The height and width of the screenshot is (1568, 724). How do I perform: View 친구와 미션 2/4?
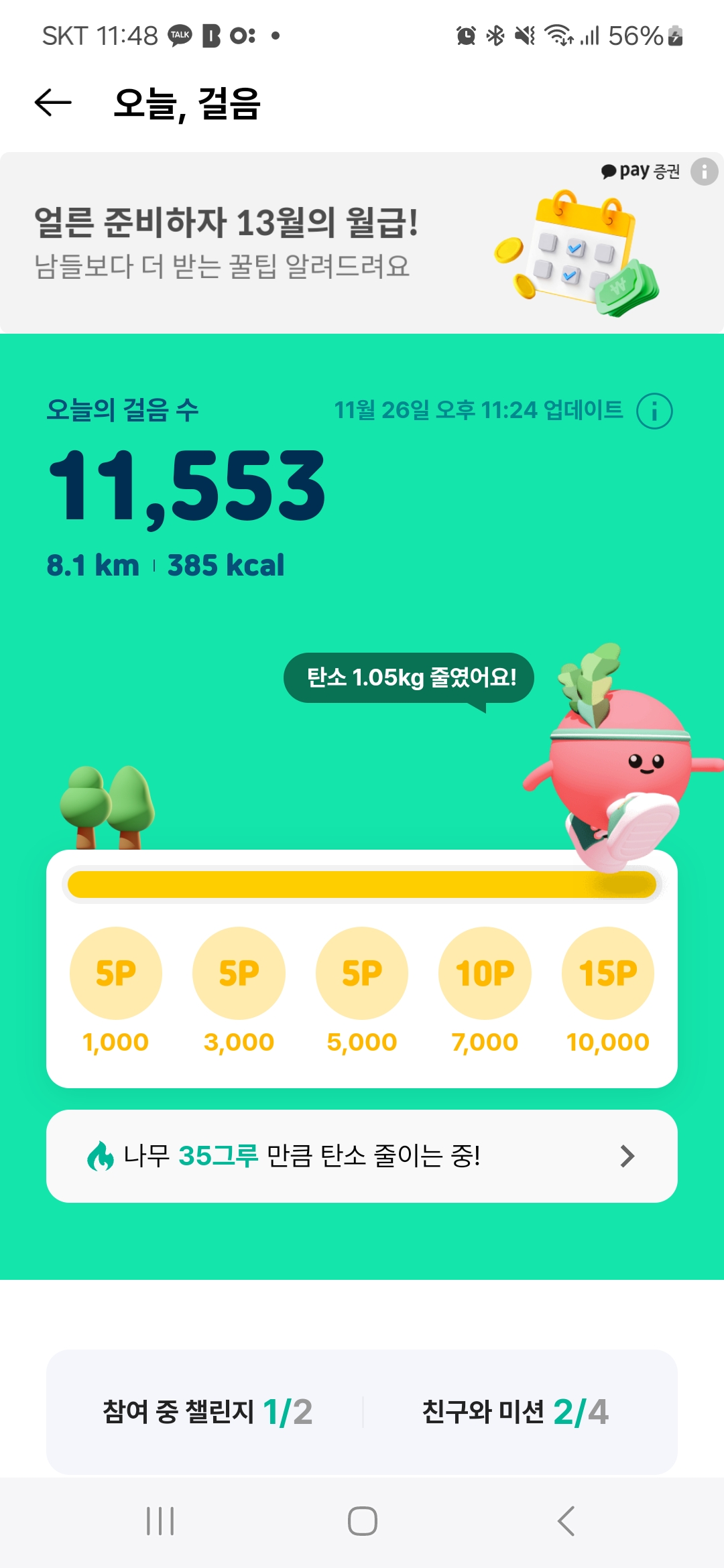[515, 1412]
